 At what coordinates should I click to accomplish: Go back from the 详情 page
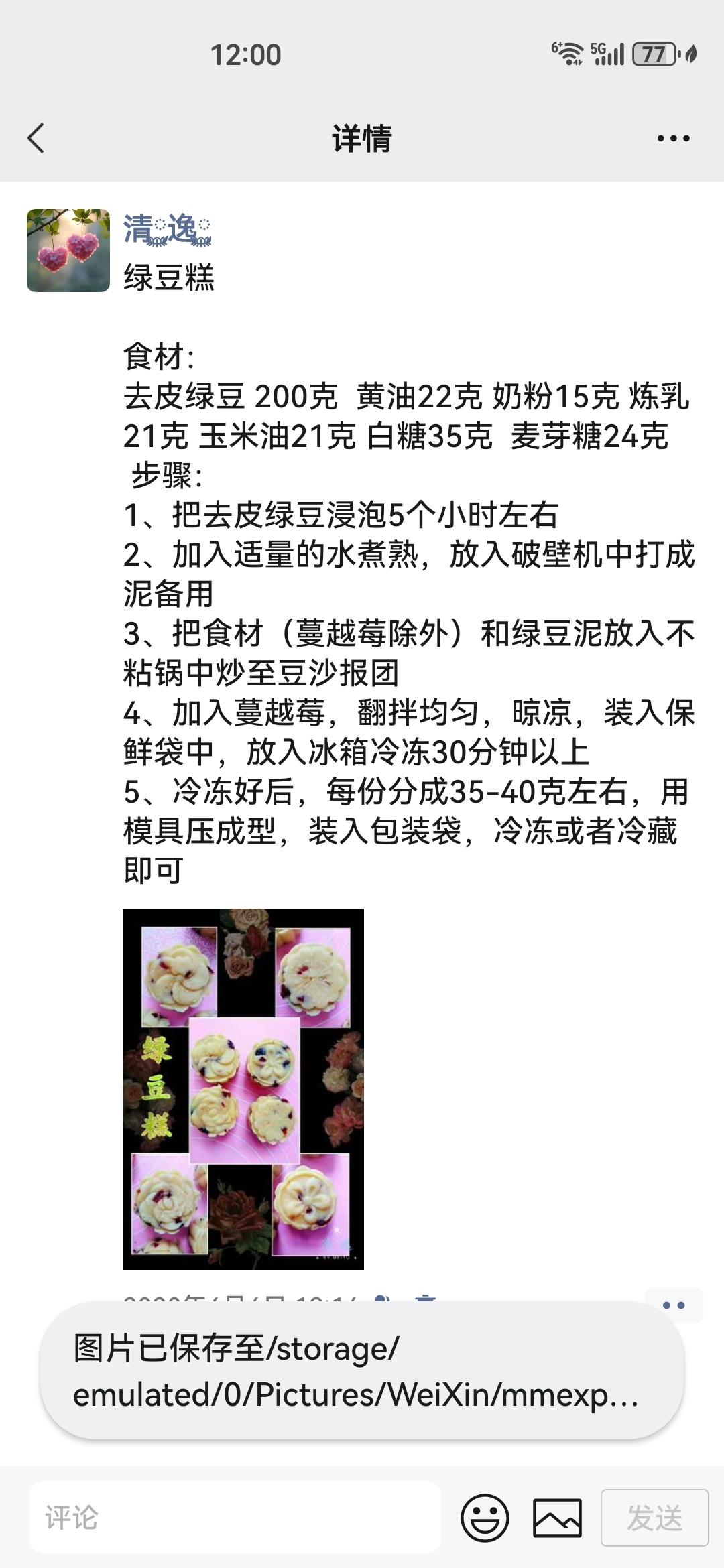coord(36,139)
